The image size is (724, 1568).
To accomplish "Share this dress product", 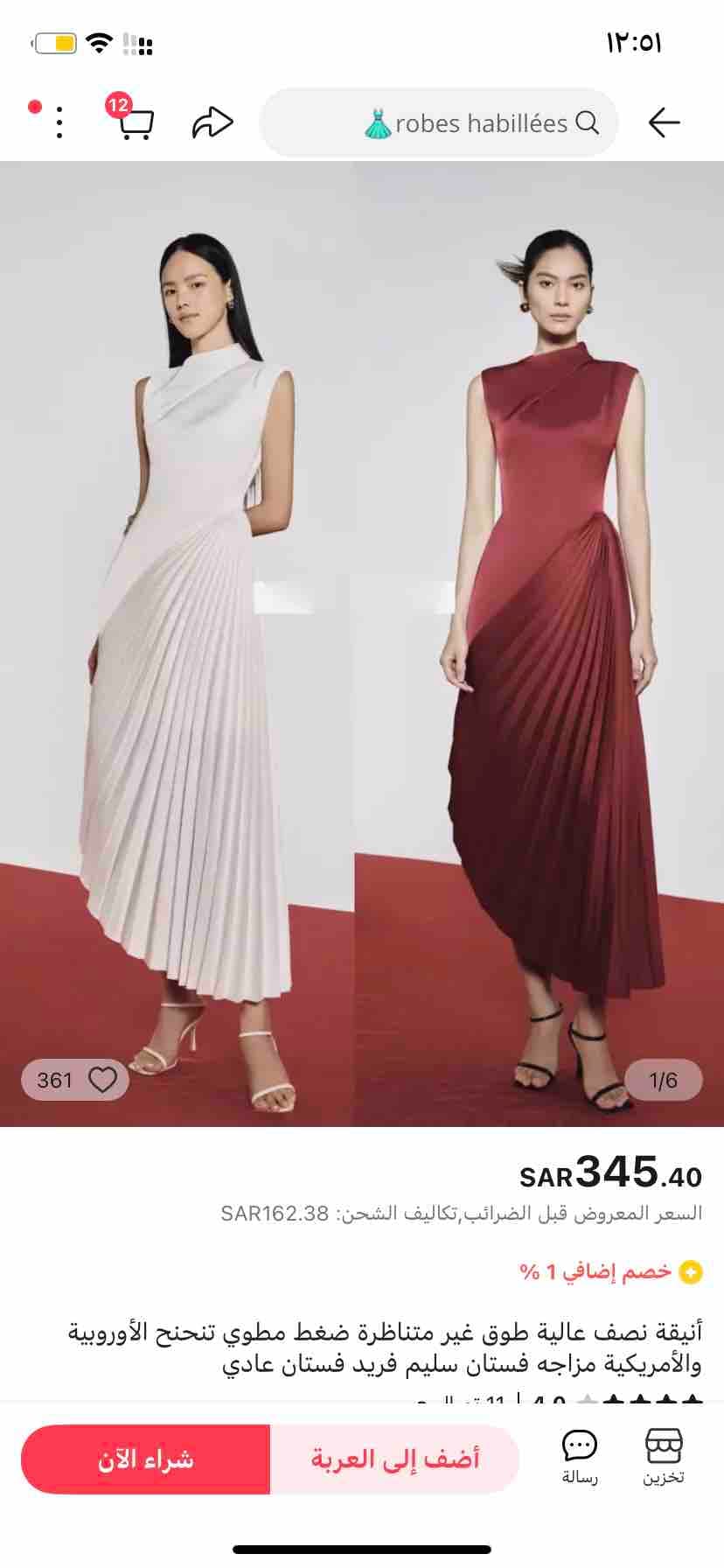I will pyautogui.click(x=212, y=122).
